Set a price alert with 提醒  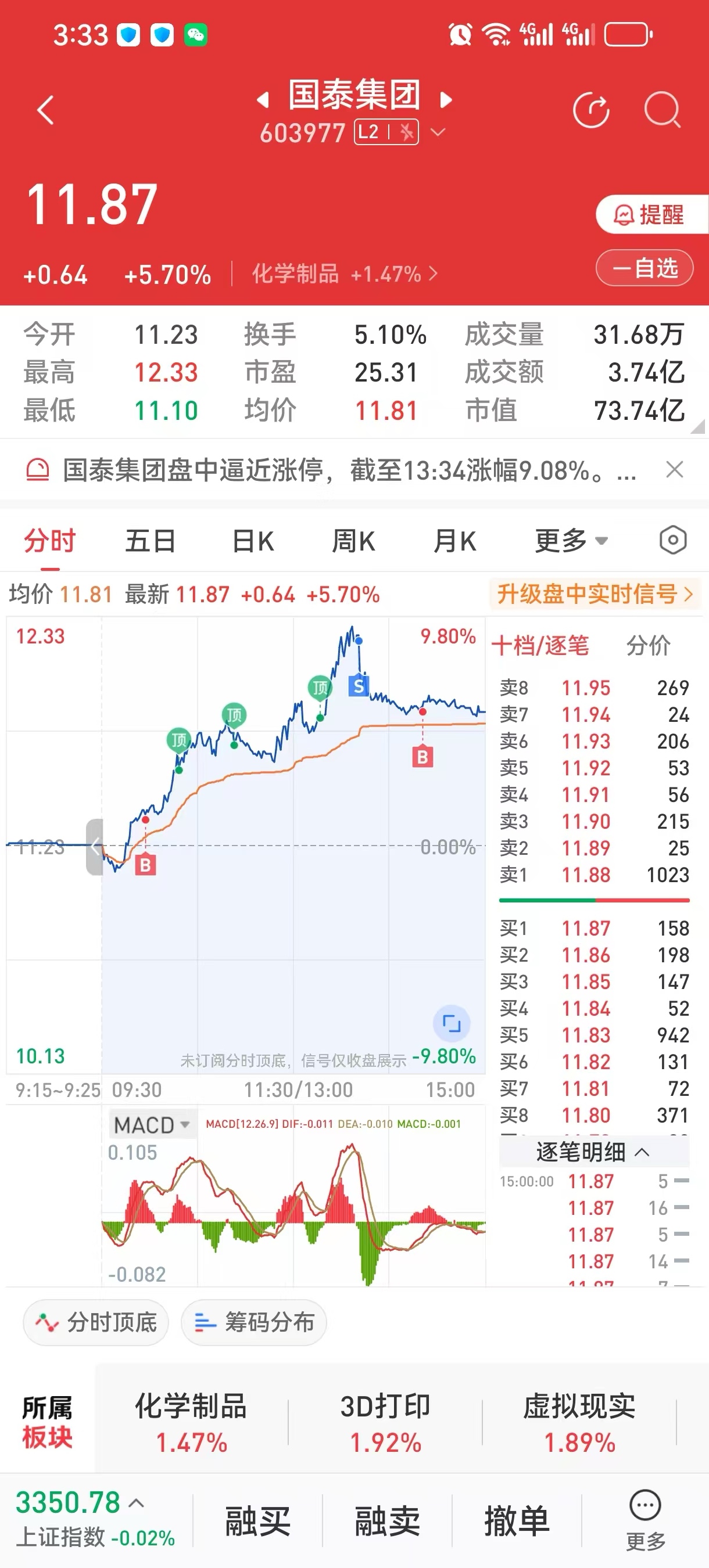pos(650,214)
